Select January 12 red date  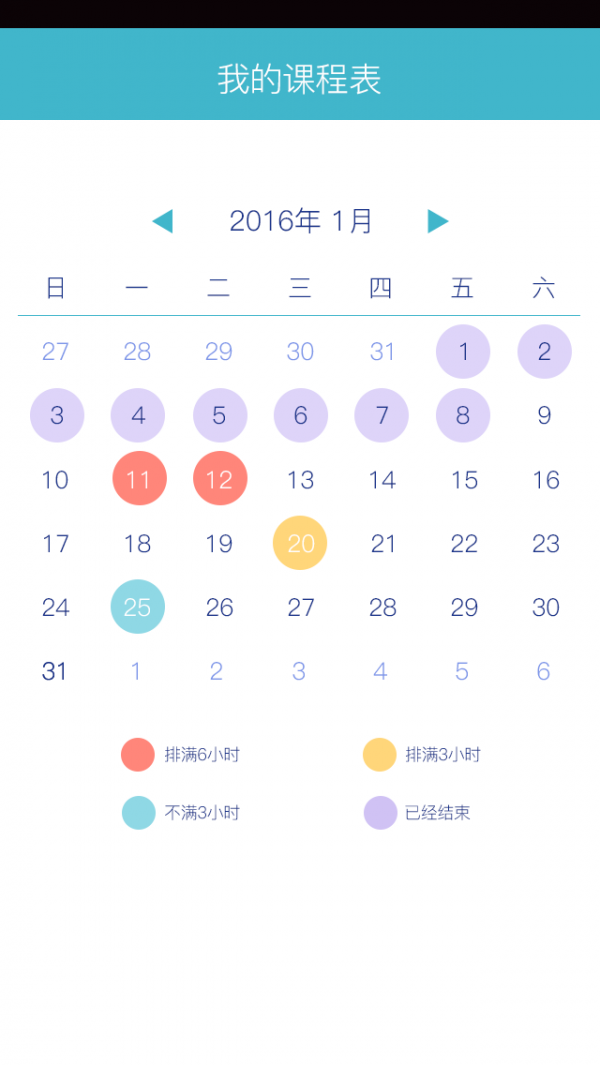[219, 479]
